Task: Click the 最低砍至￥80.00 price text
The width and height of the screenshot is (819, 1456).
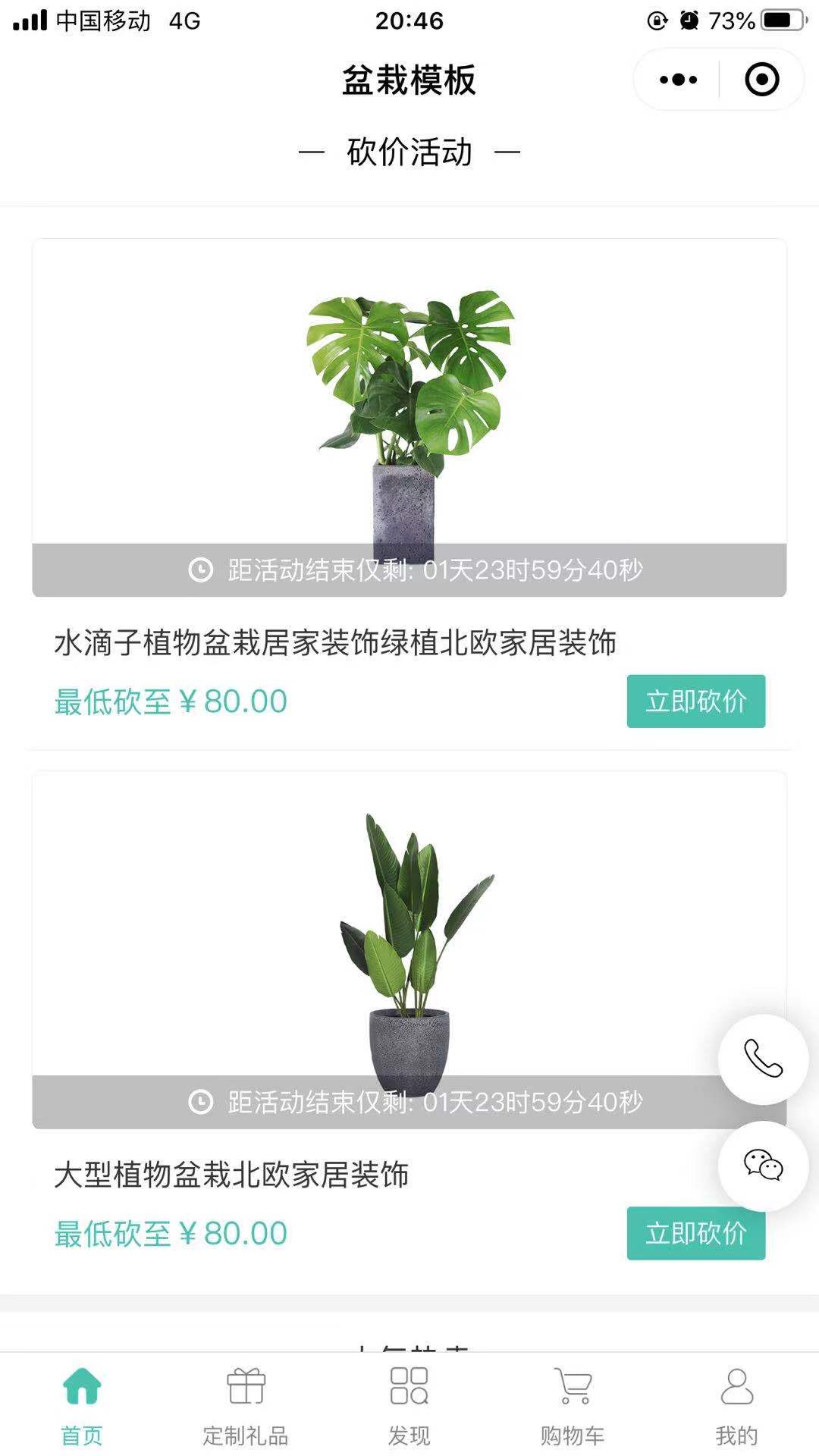Action: click(x=168, y=702)
